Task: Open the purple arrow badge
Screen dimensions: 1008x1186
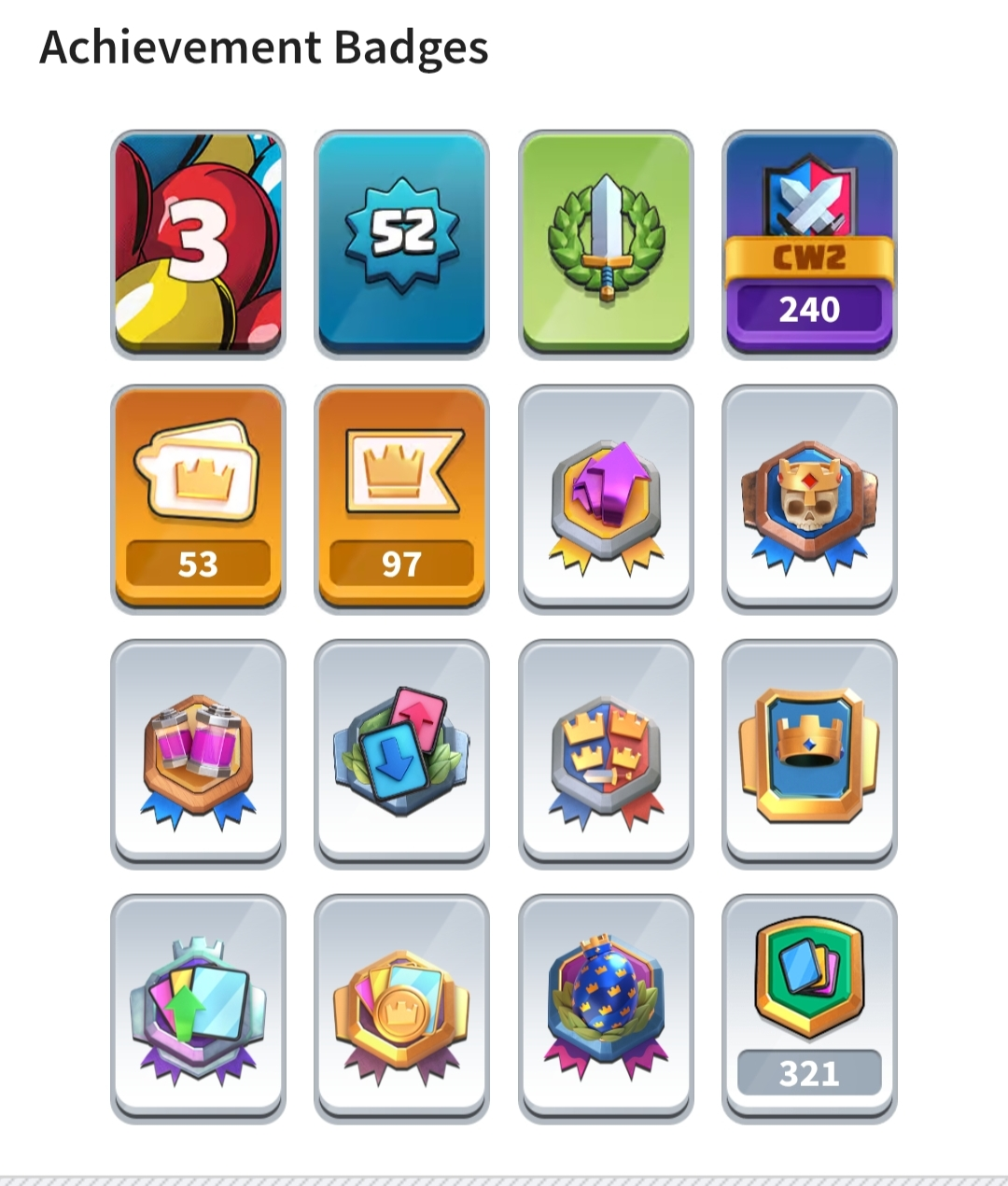Action: point(606,498)
